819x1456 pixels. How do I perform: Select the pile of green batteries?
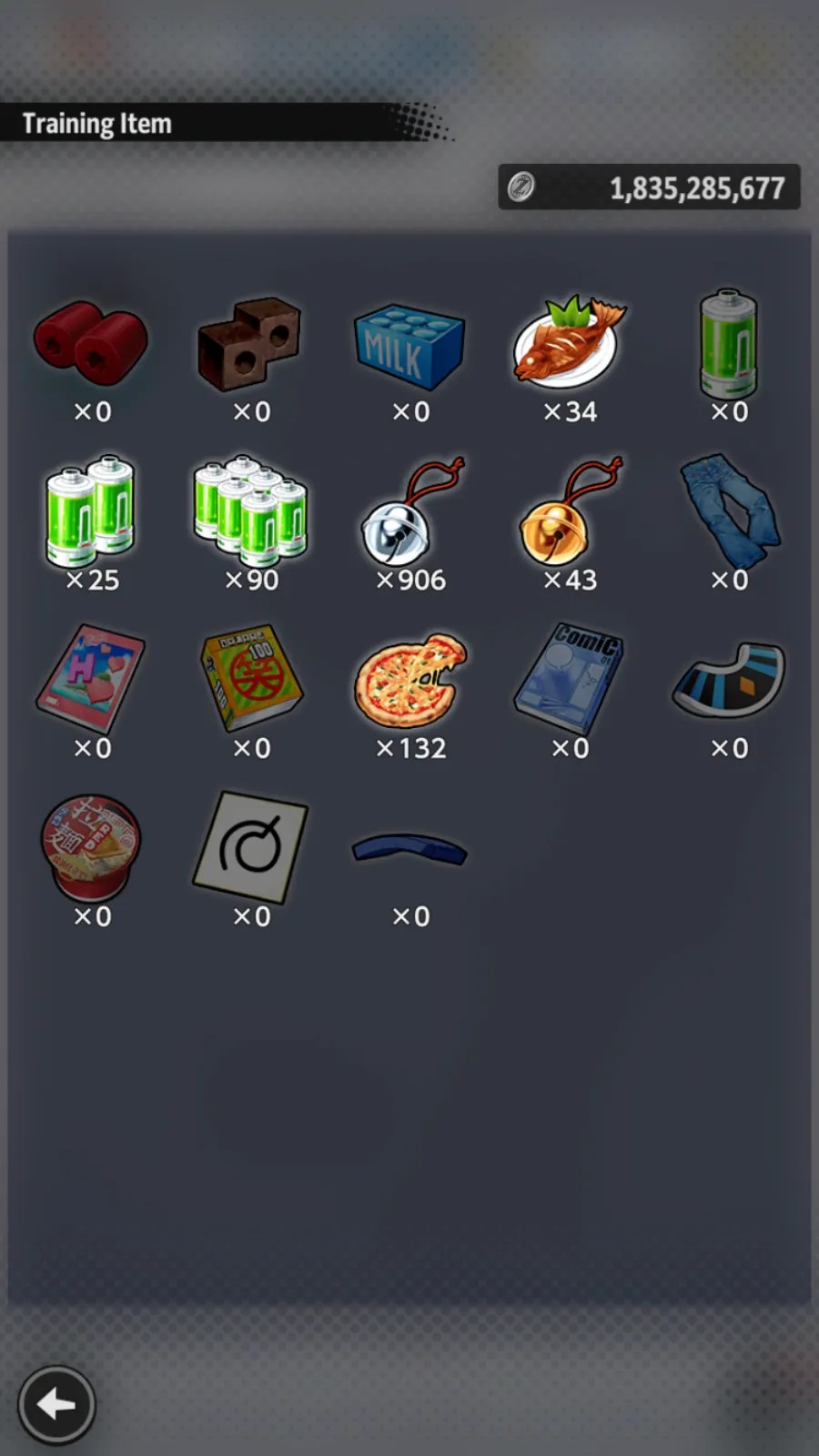pos(250,510)
